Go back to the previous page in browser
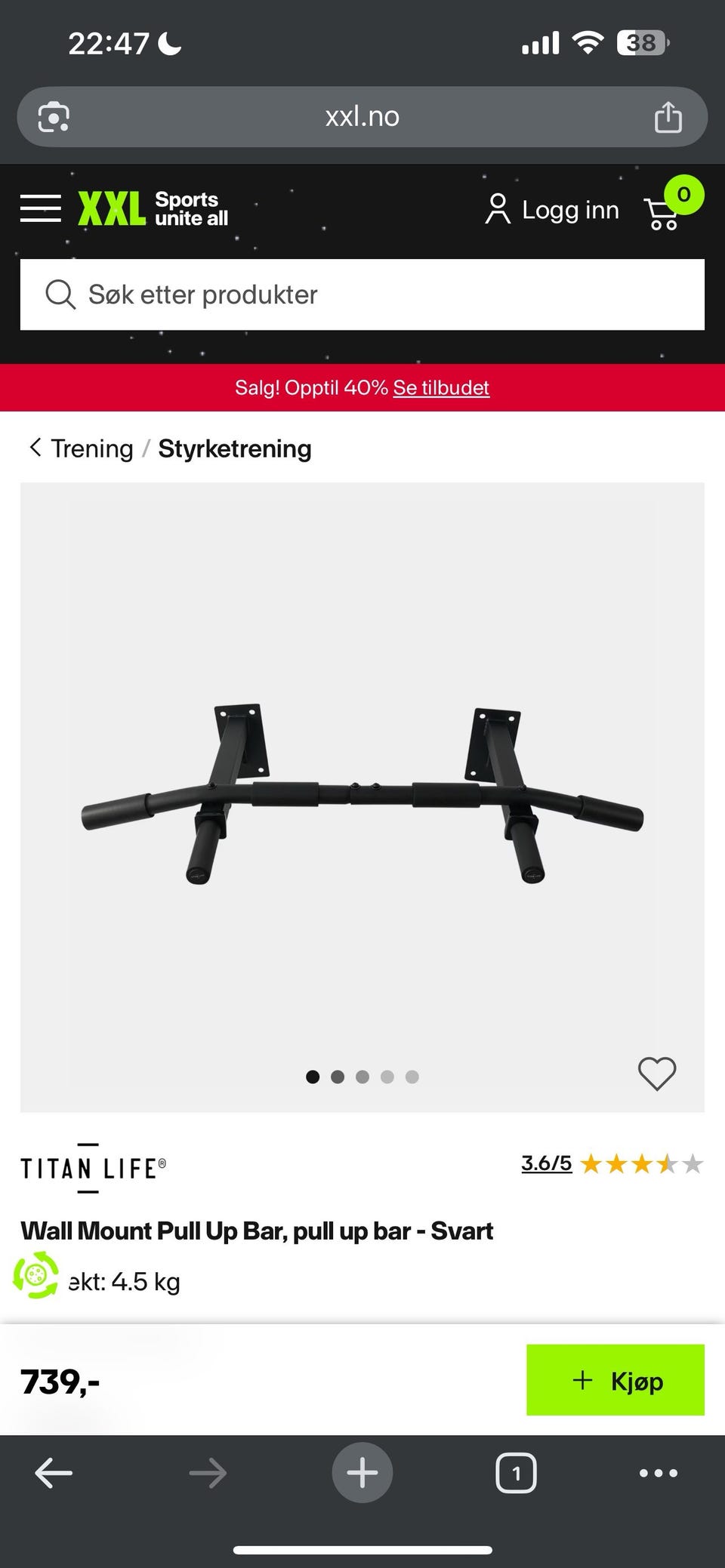Image resolution: width=725 pixels, height=1568 pixels. click(x=54, y=1472)
